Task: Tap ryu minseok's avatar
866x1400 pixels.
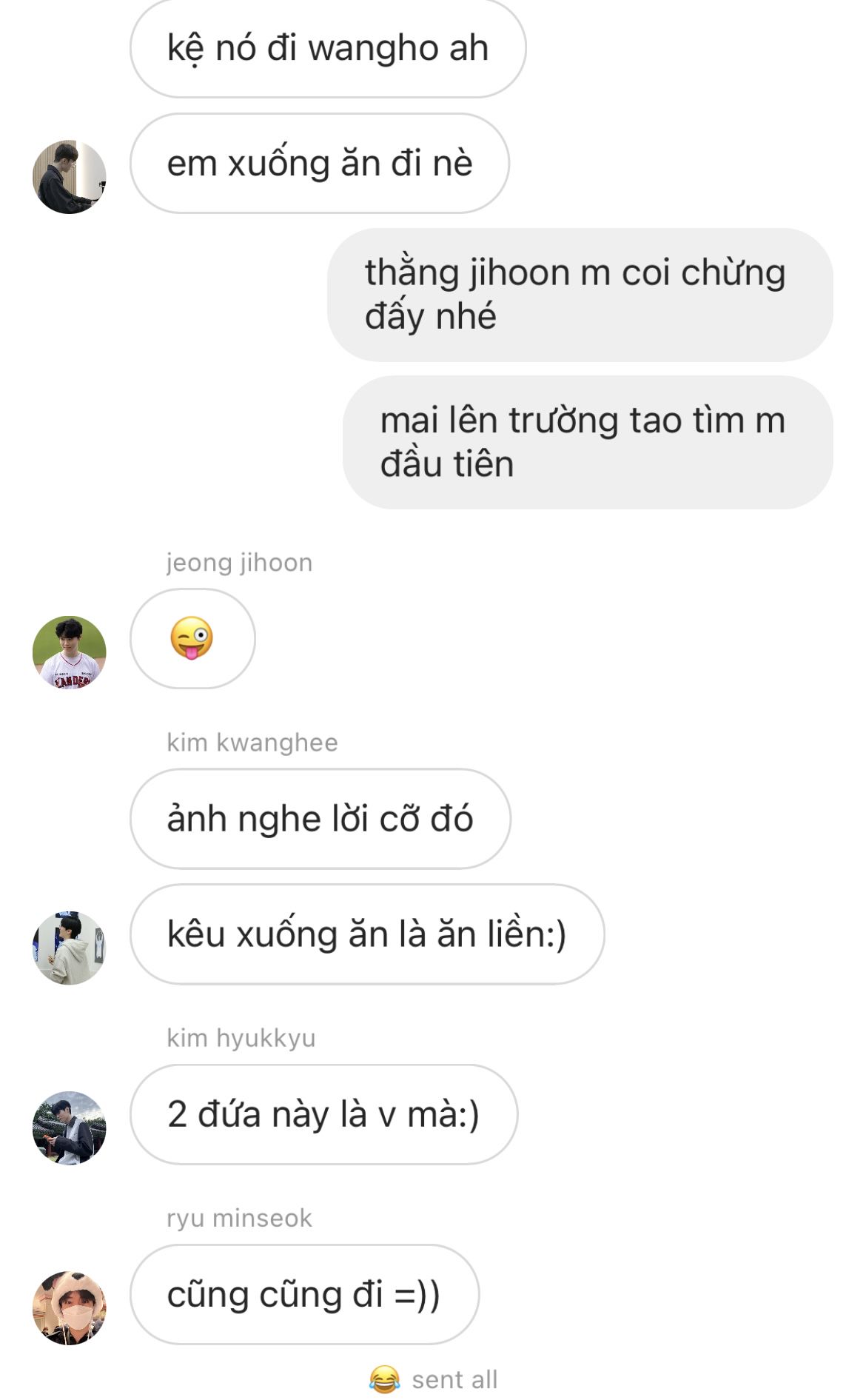Action: (x=70, y=1308)
